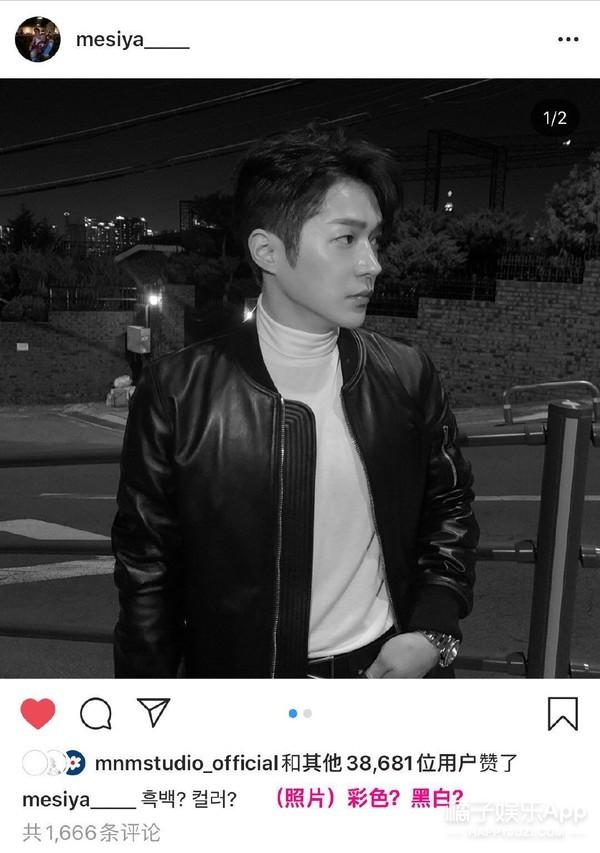View the photo post in full
600x853 pixels.
(300, 380)
